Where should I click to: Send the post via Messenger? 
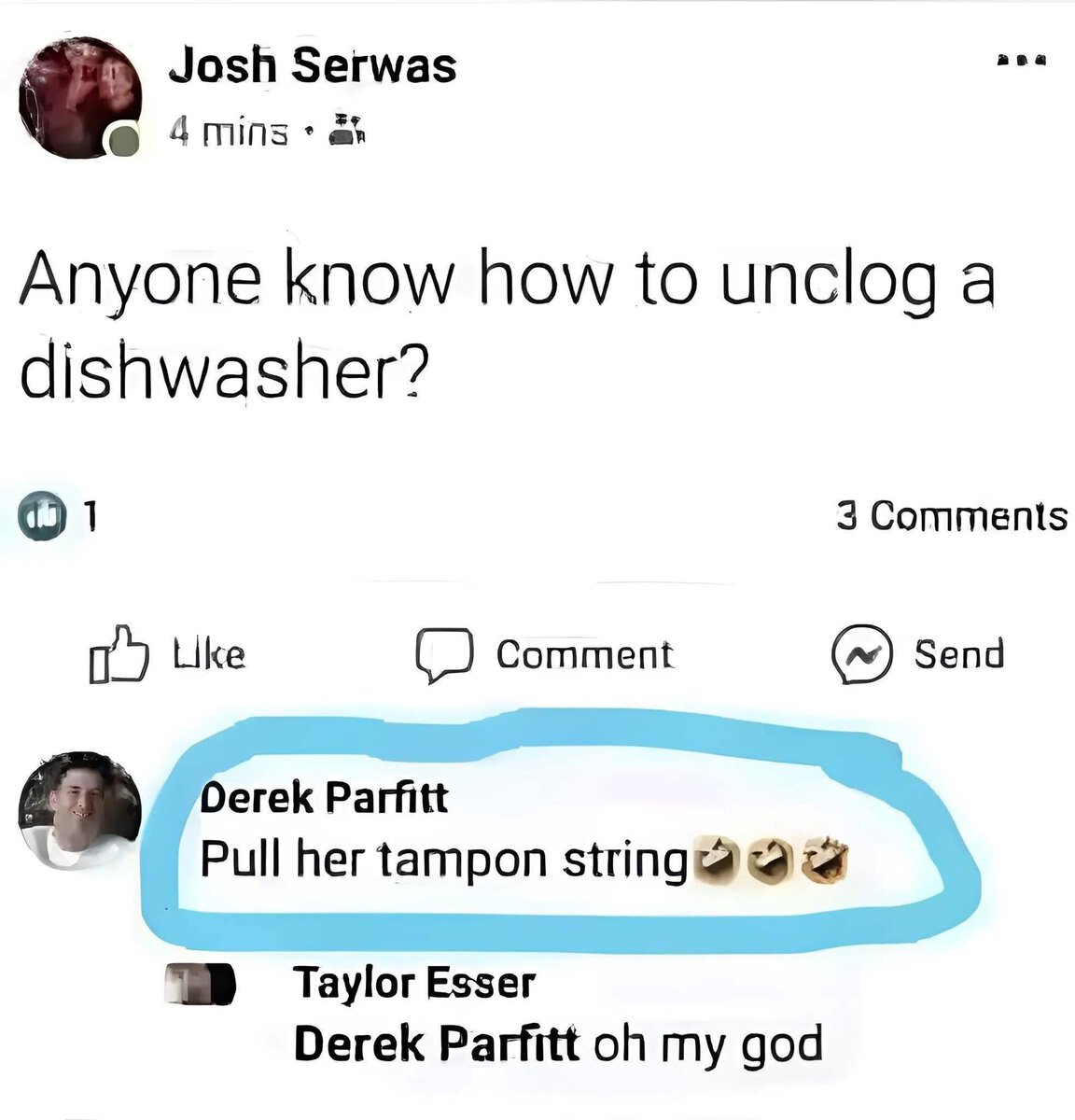pyautogui.click(x=918, y=653)
